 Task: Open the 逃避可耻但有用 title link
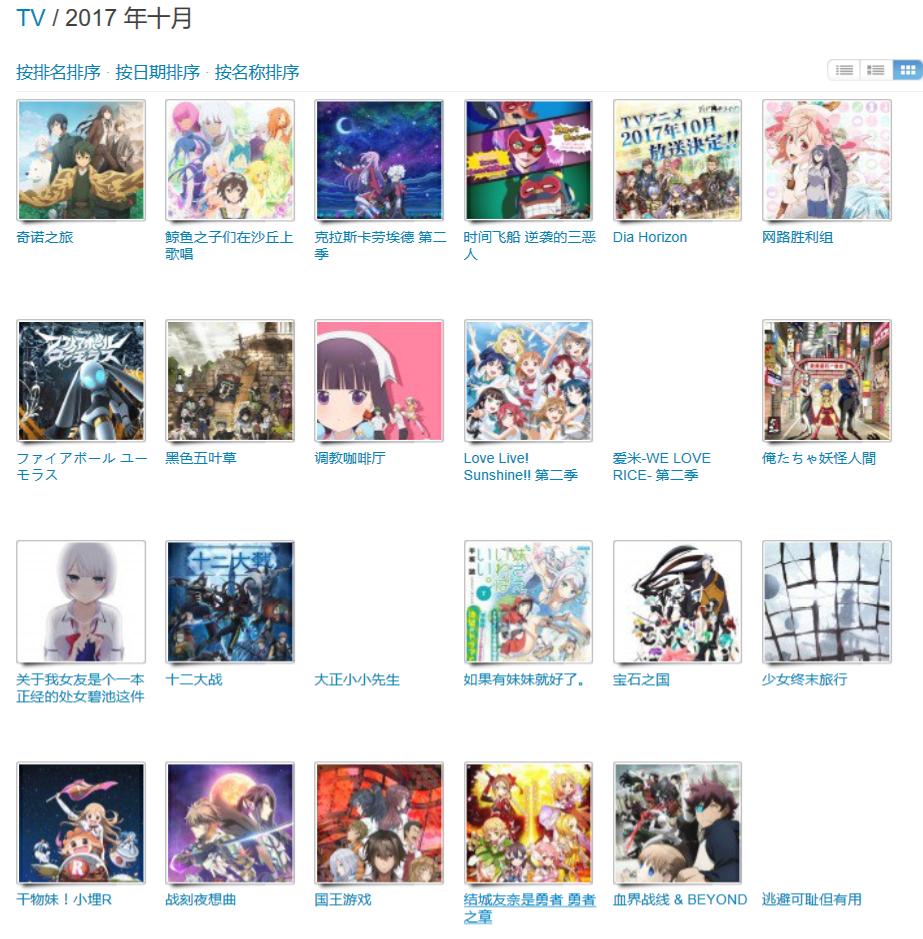[x=811, y=899]
